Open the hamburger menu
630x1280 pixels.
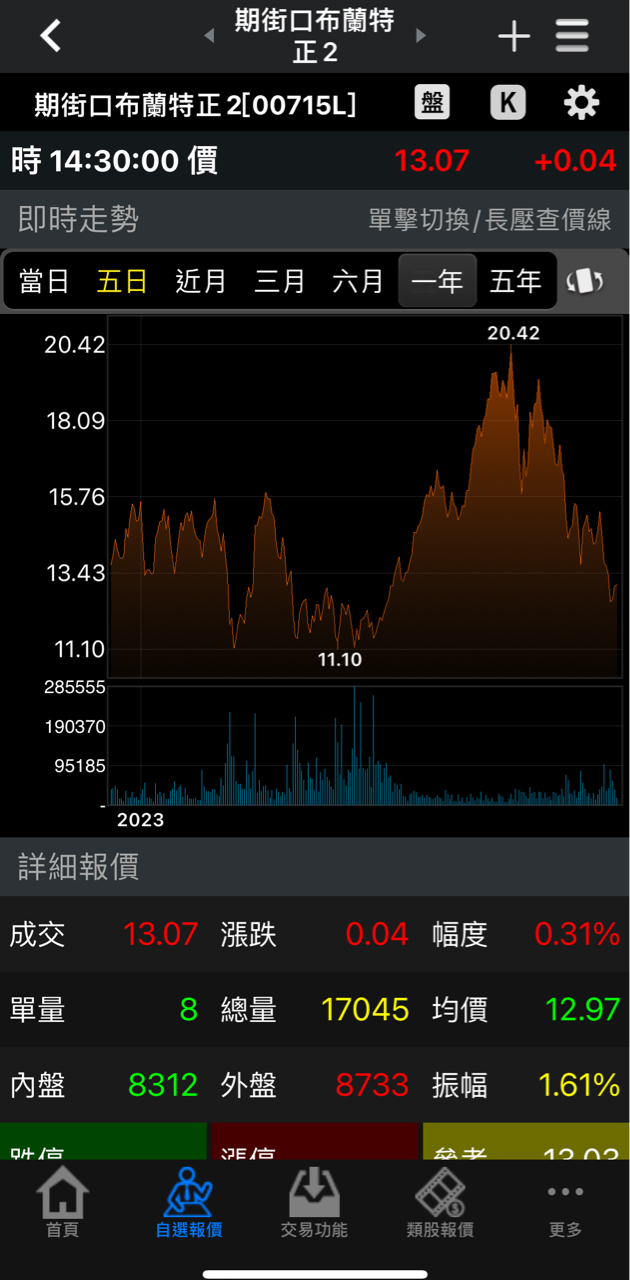(573, 37)
